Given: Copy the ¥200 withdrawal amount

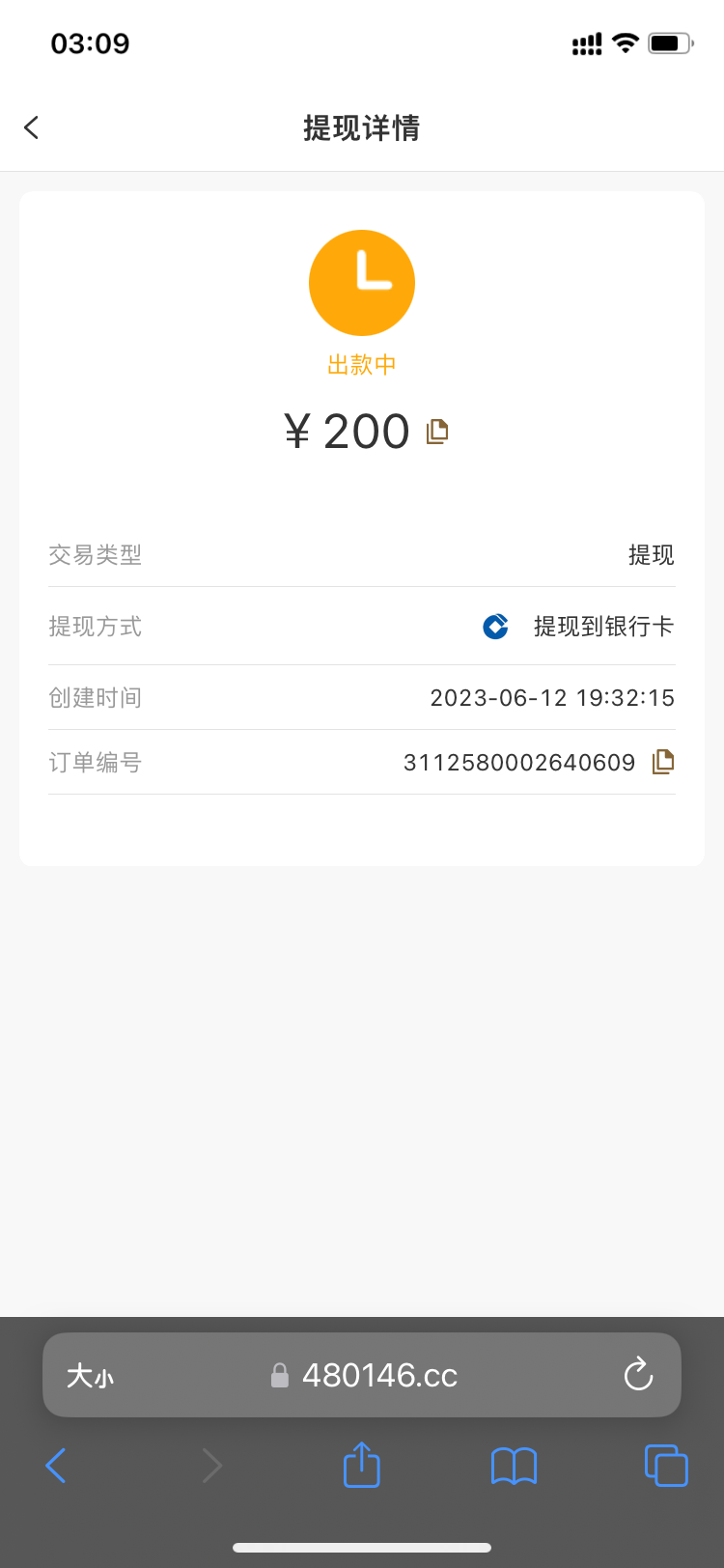Looking at the screenshot, I should 437,431.
